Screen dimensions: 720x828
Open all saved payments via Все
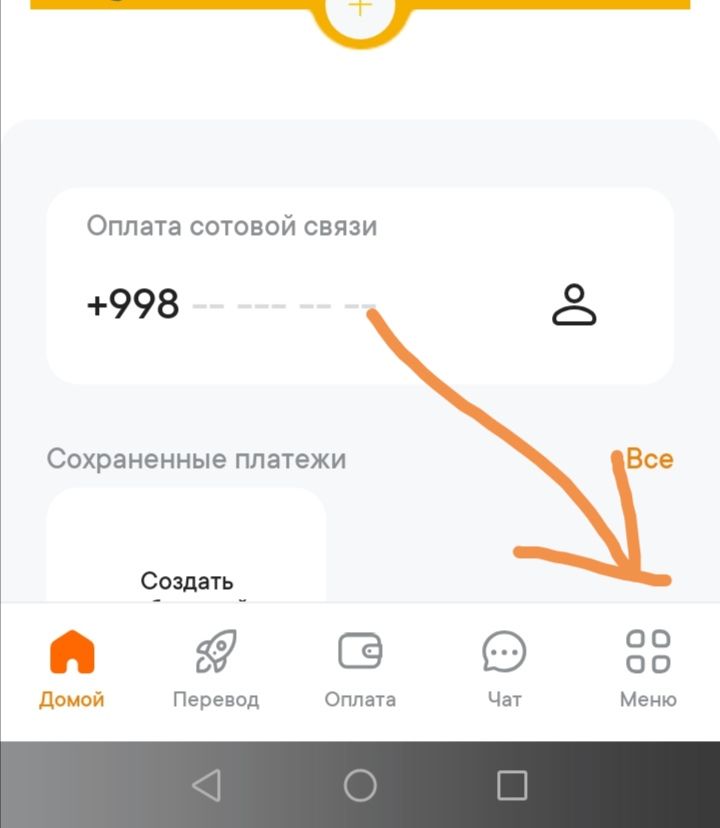click(x=649, y=459)
